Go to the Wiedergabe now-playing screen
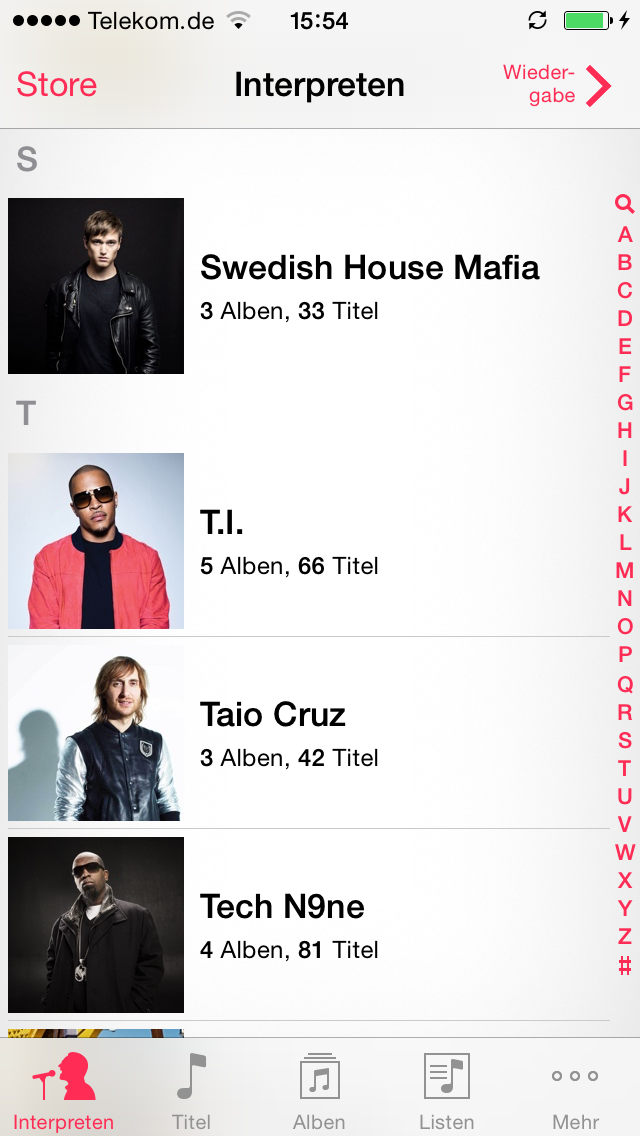Image resolution: width=640 pixels, height=1136 pixels. [x=556, y=85]
